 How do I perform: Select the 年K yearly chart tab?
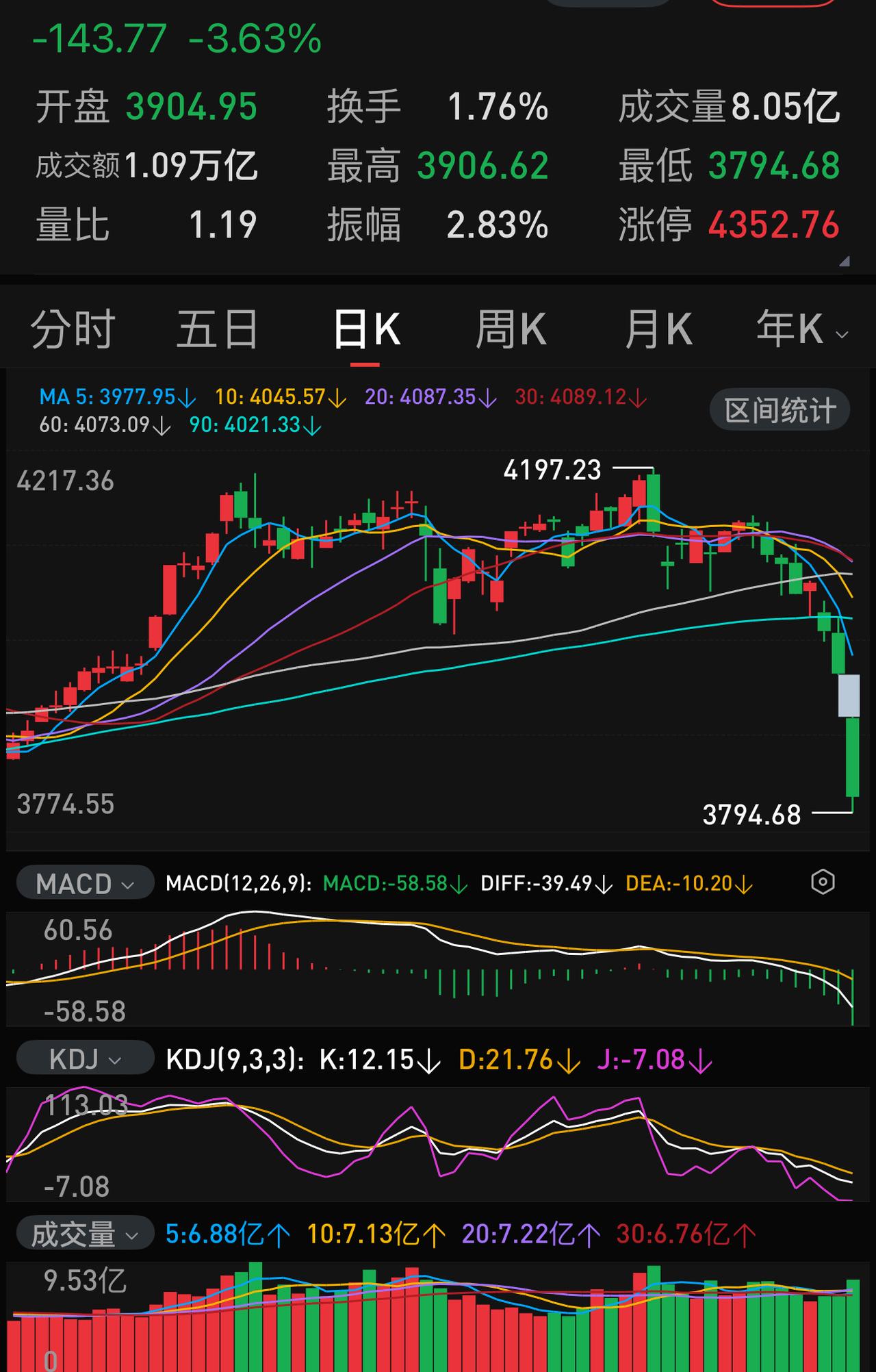tap(794, 328)
